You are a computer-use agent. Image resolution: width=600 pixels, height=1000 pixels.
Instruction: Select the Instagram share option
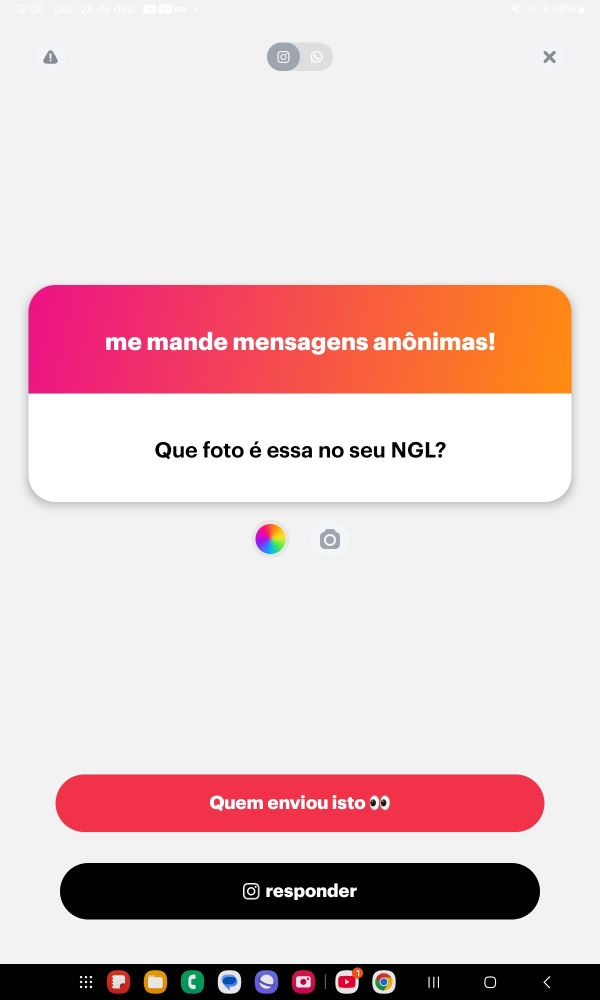284,57
